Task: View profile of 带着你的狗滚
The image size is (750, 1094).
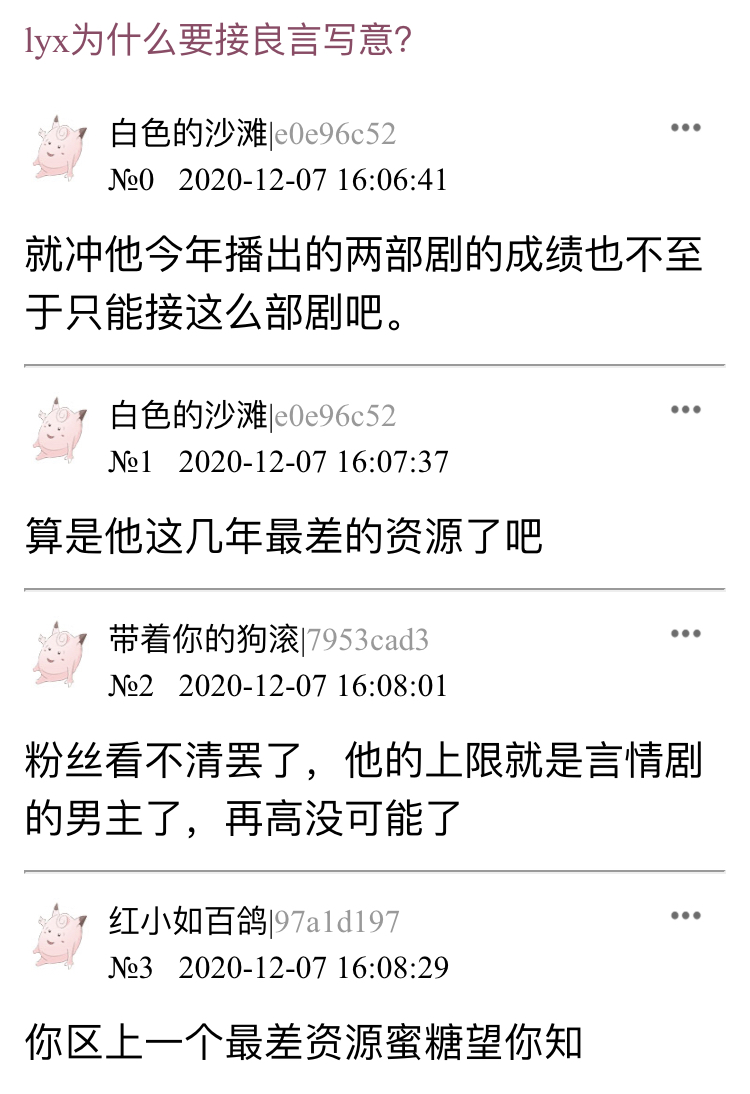Action: pyautogui.click(x=203, y=640)
